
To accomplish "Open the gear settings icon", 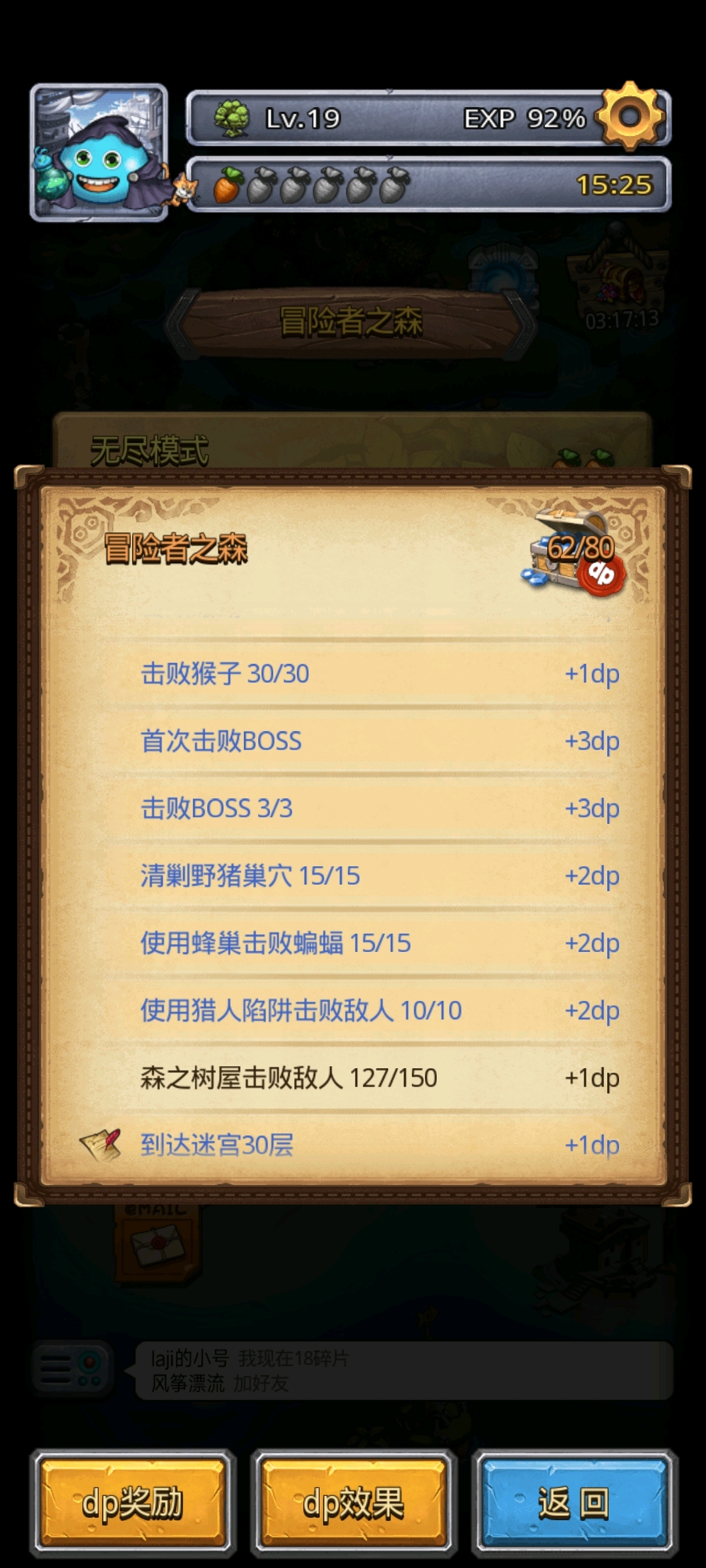I will click(x=630, y=117).
